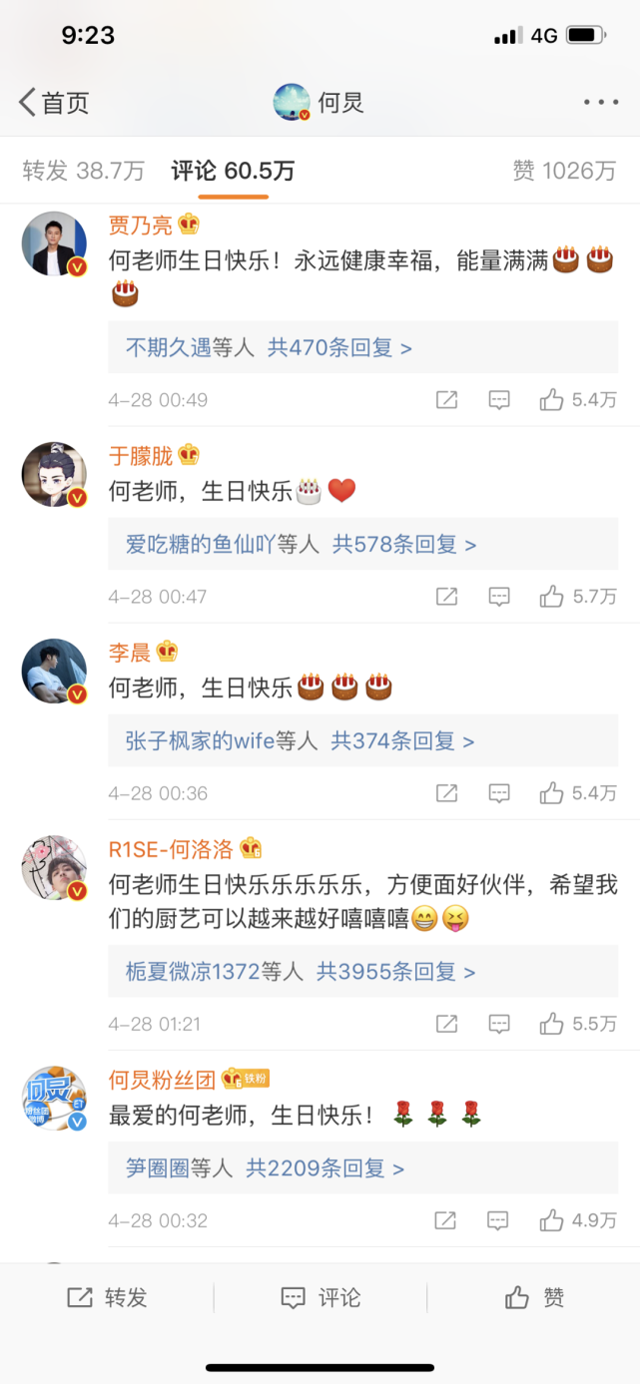The image size is (640, 1384).
Task: Switch to the 转发 38.7万 tab
Action: click(83, 171)
